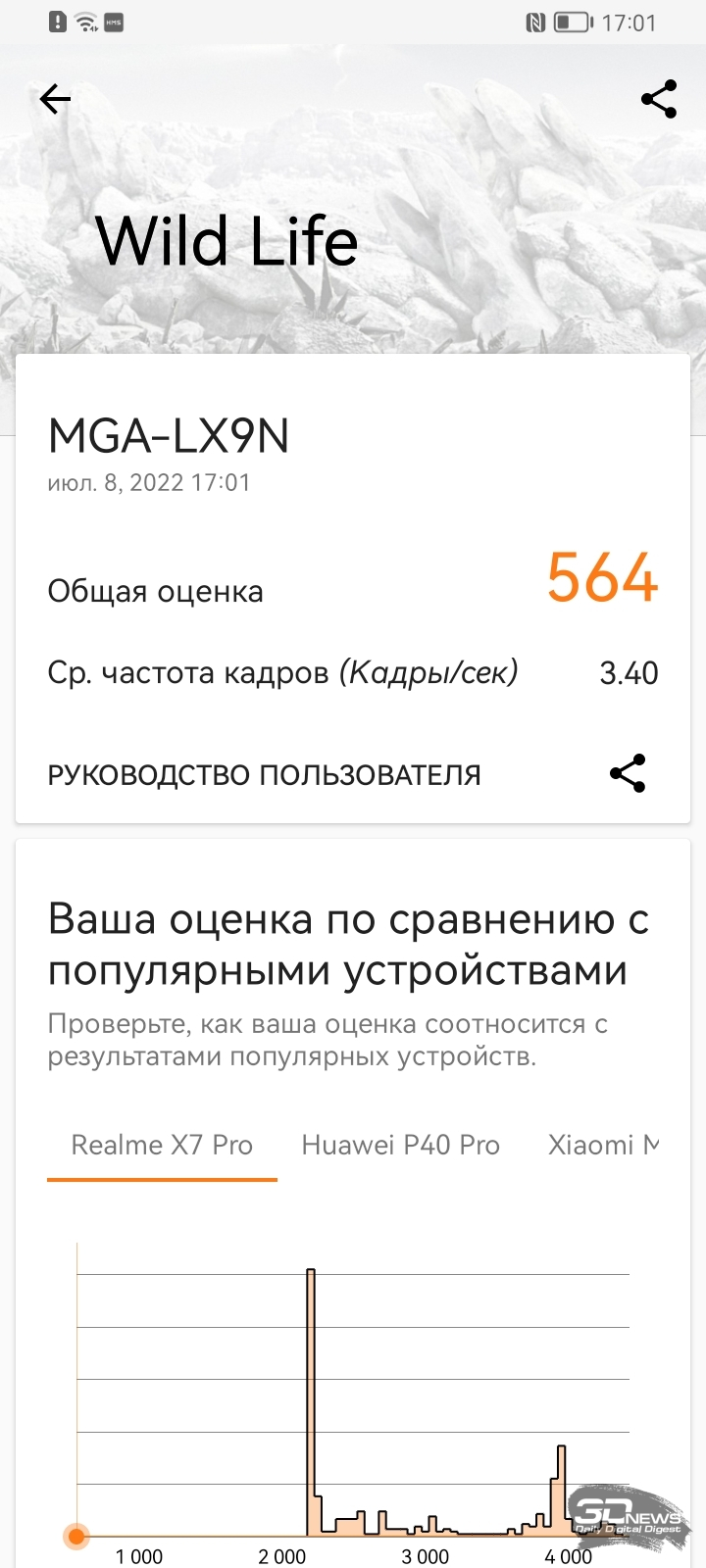
Task: Tap the share icon in the score card
Action: 628,773
